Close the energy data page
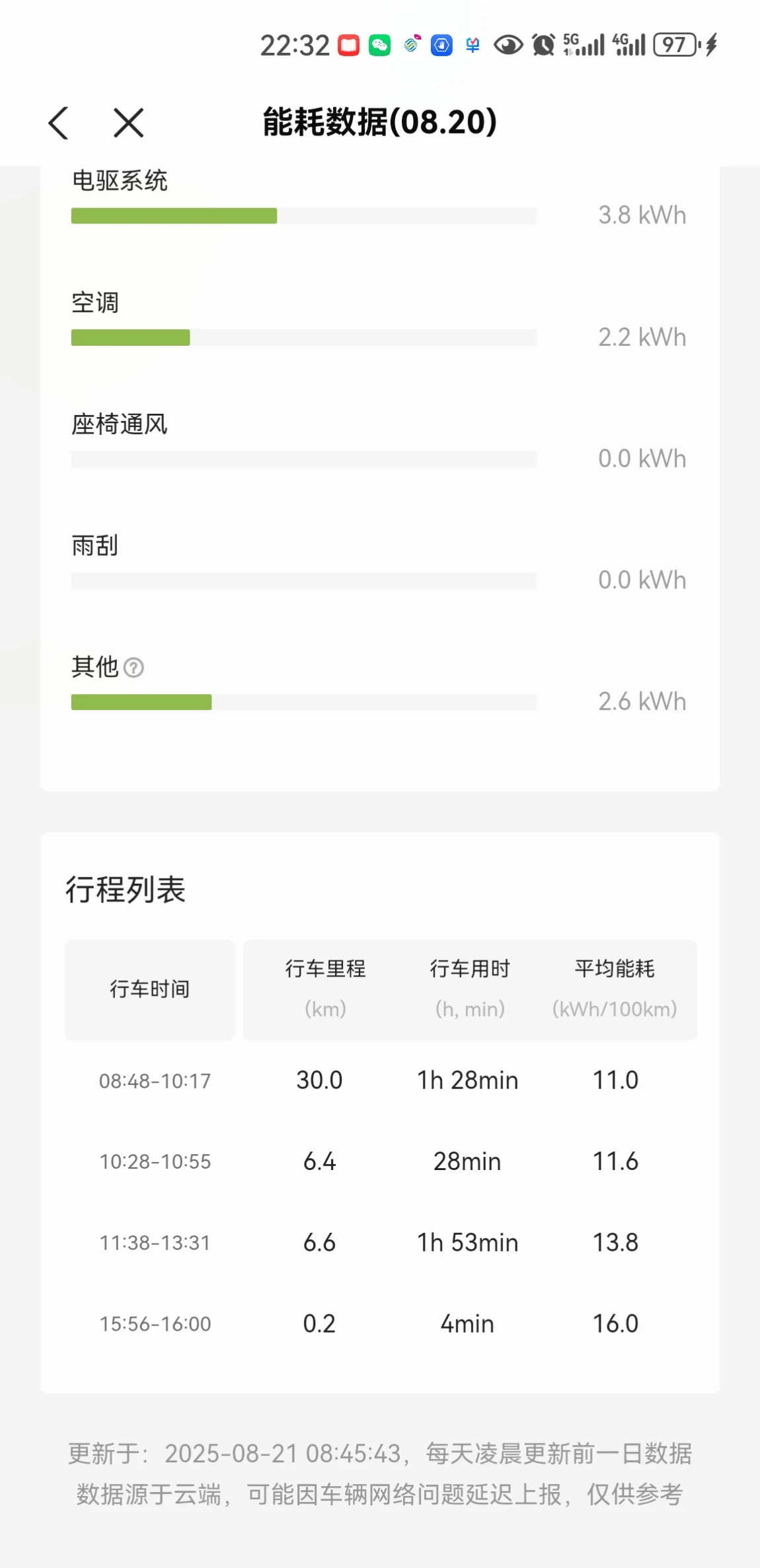This screenshot has height=1568, width=760. [128, 123]
